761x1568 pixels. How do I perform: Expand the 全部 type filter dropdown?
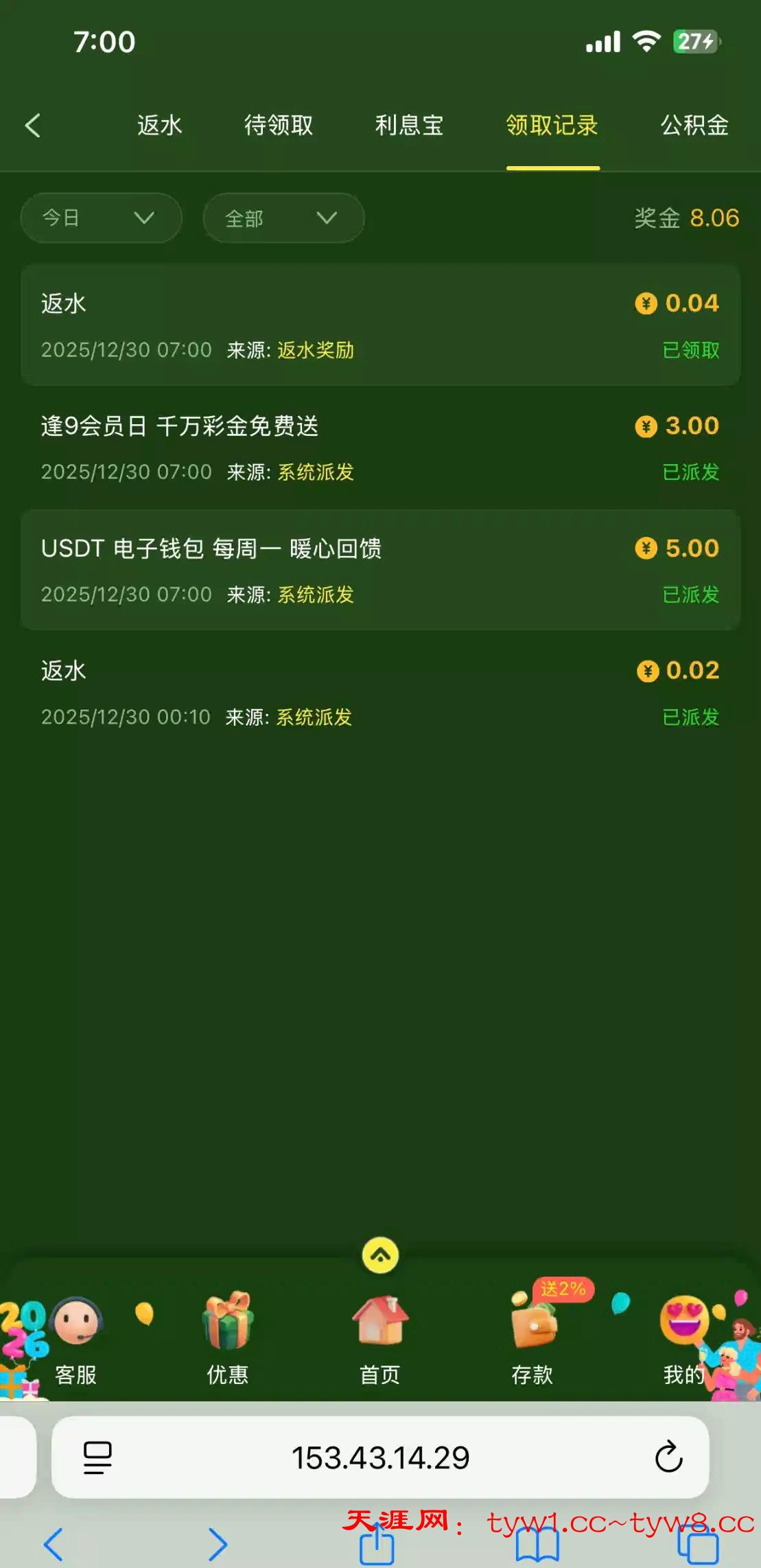283,218
